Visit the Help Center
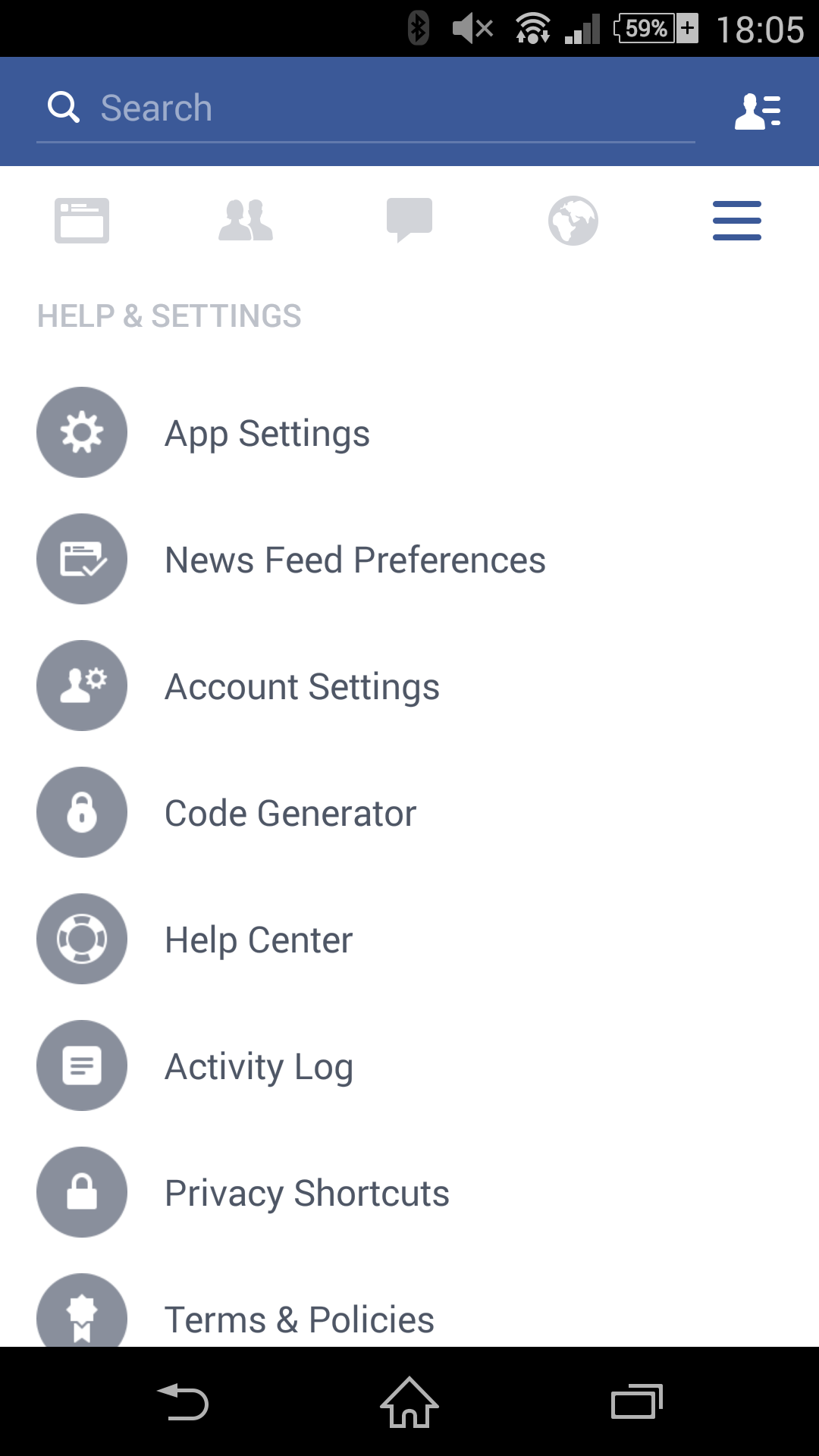The image size is (819, 1456). pos(409,940)
